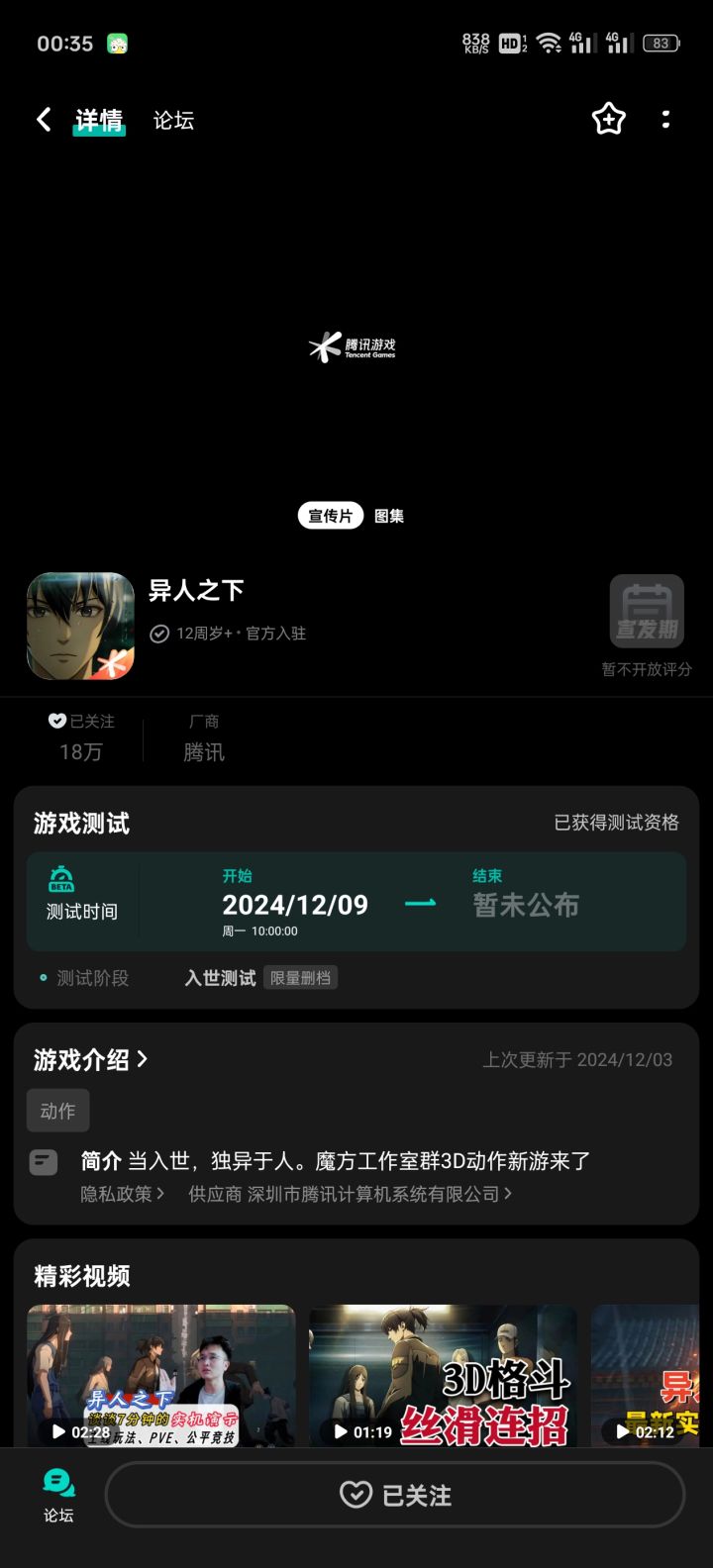713x1568 pixels.
Task: Tap the 已关注 button at bottom
Action: click(x=394, y=1495)
